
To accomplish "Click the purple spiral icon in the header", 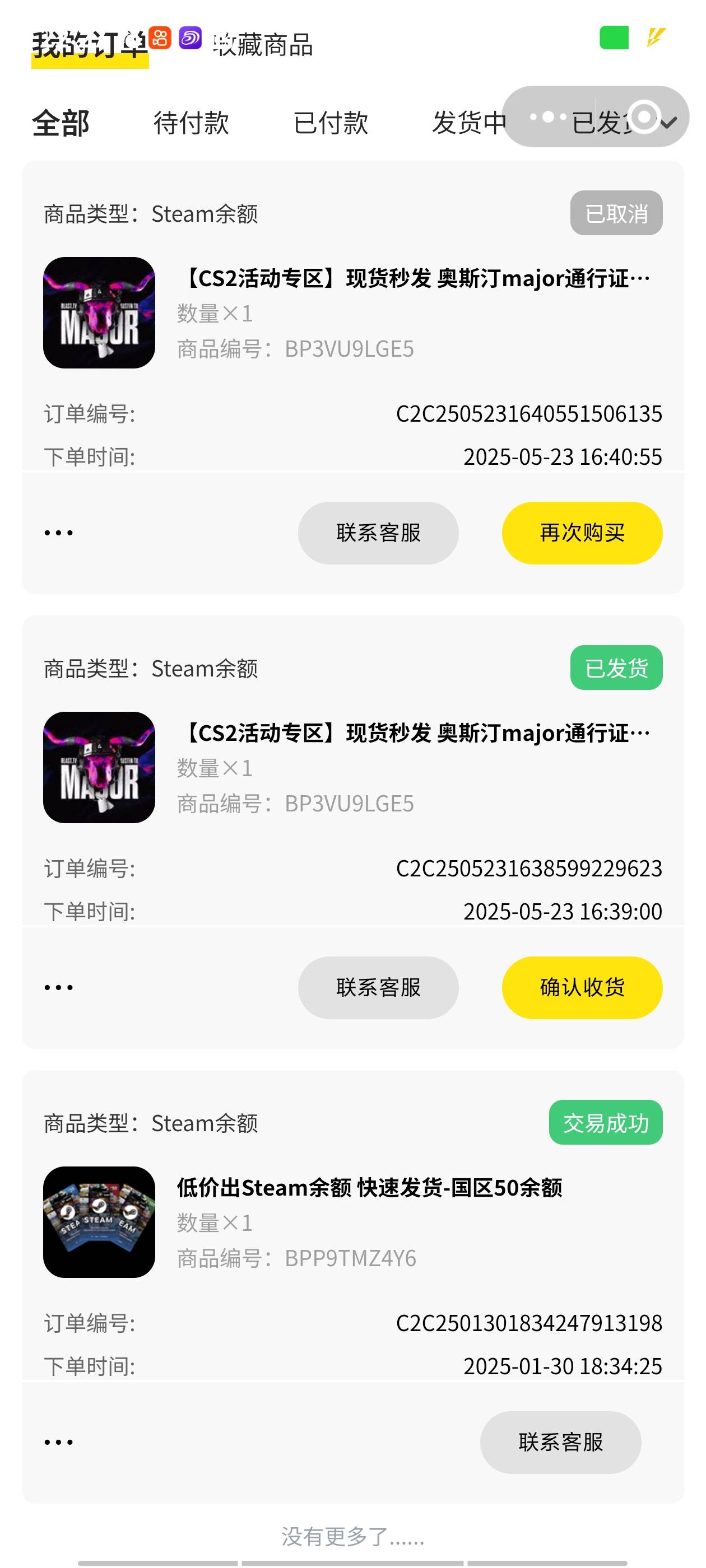I will (190, 38).
